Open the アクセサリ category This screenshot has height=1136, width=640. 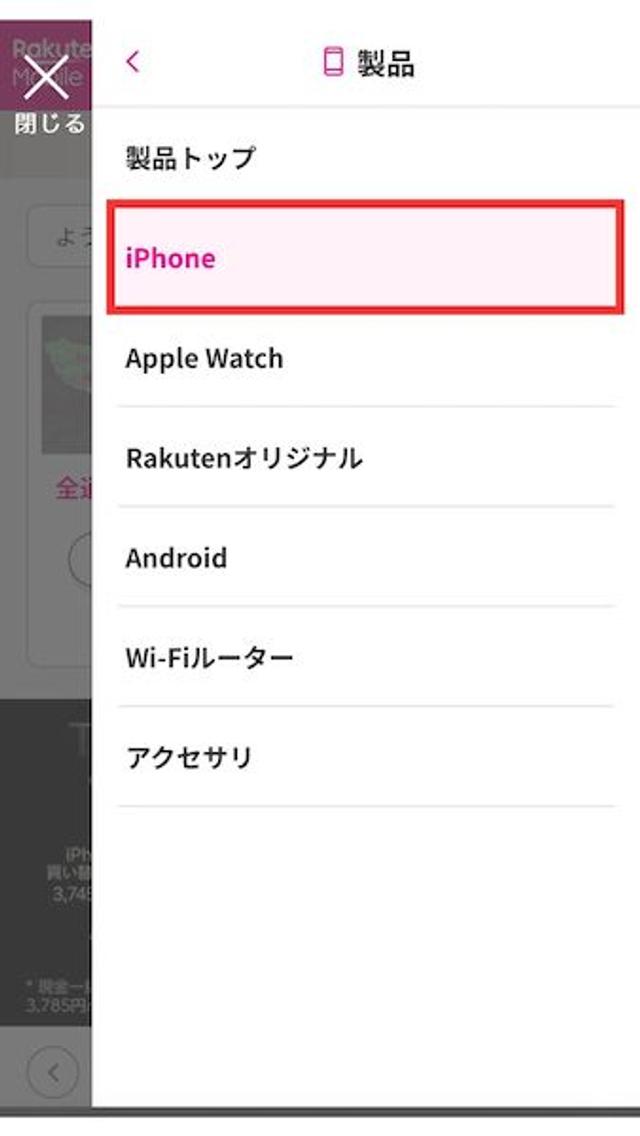(365, 757)
